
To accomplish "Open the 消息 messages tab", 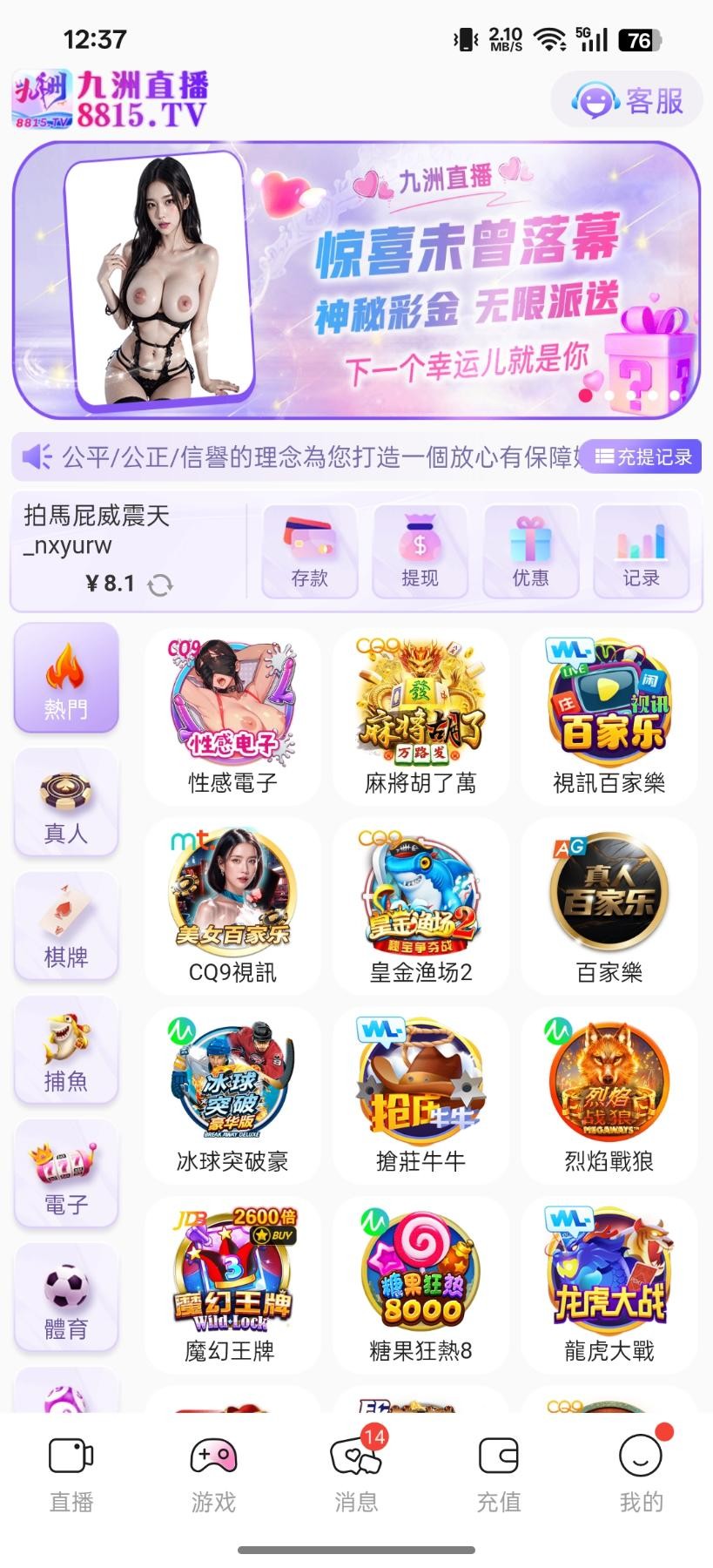I will click(356, 1474).
